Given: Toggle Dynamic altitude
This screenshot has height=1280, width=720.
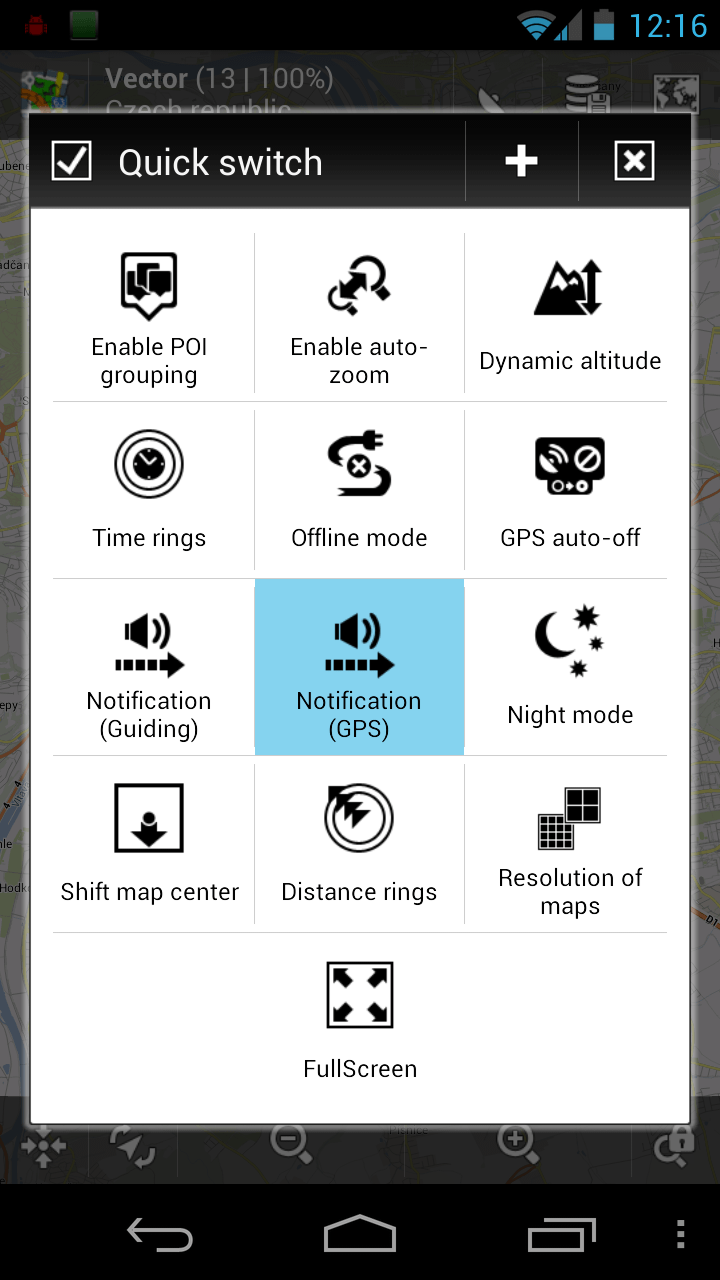Looking at the screenshot, I should [x=569, y=318].
